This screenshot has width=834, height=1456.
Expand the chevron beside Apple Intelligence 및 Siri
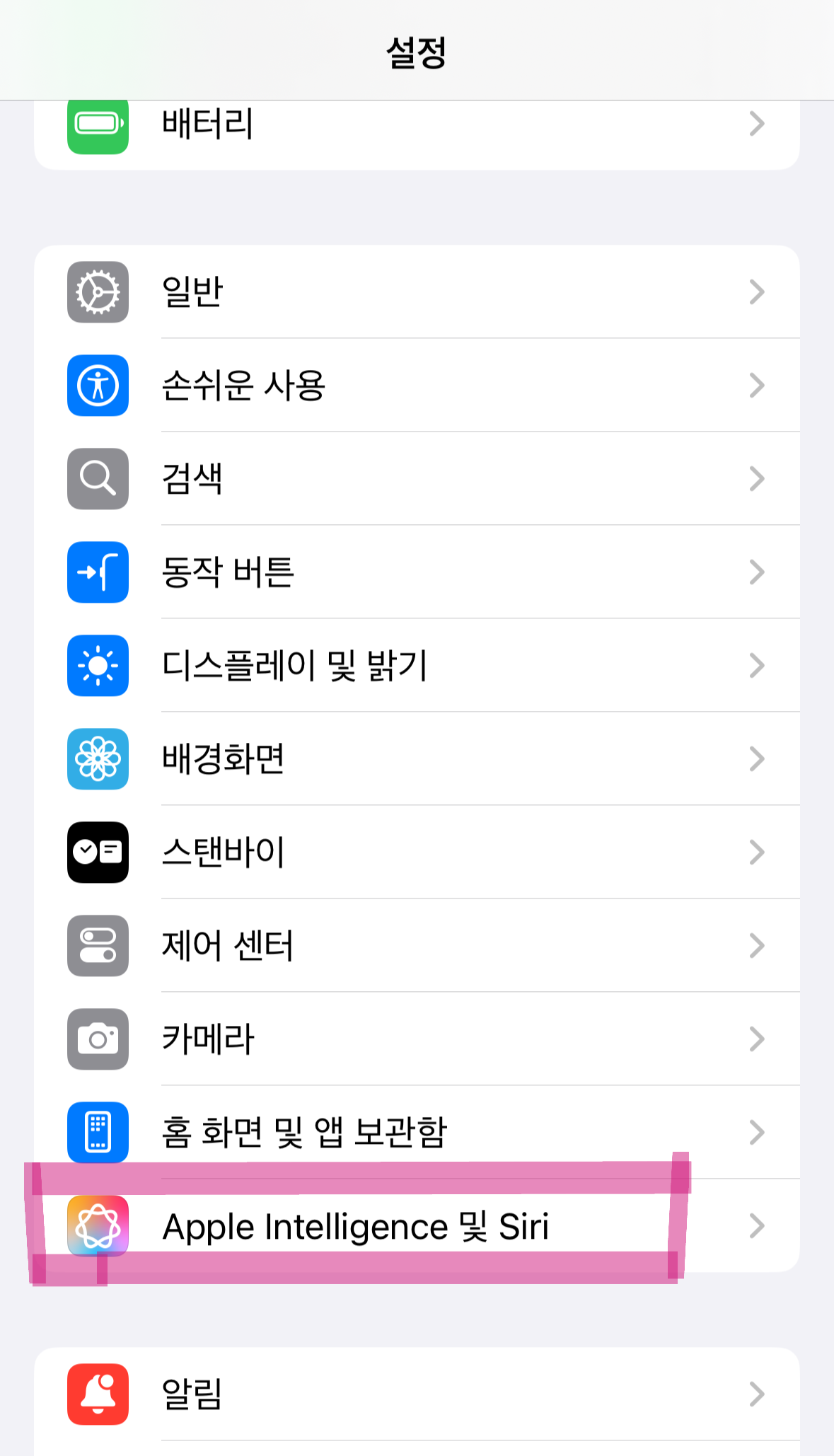point(757,1227)
